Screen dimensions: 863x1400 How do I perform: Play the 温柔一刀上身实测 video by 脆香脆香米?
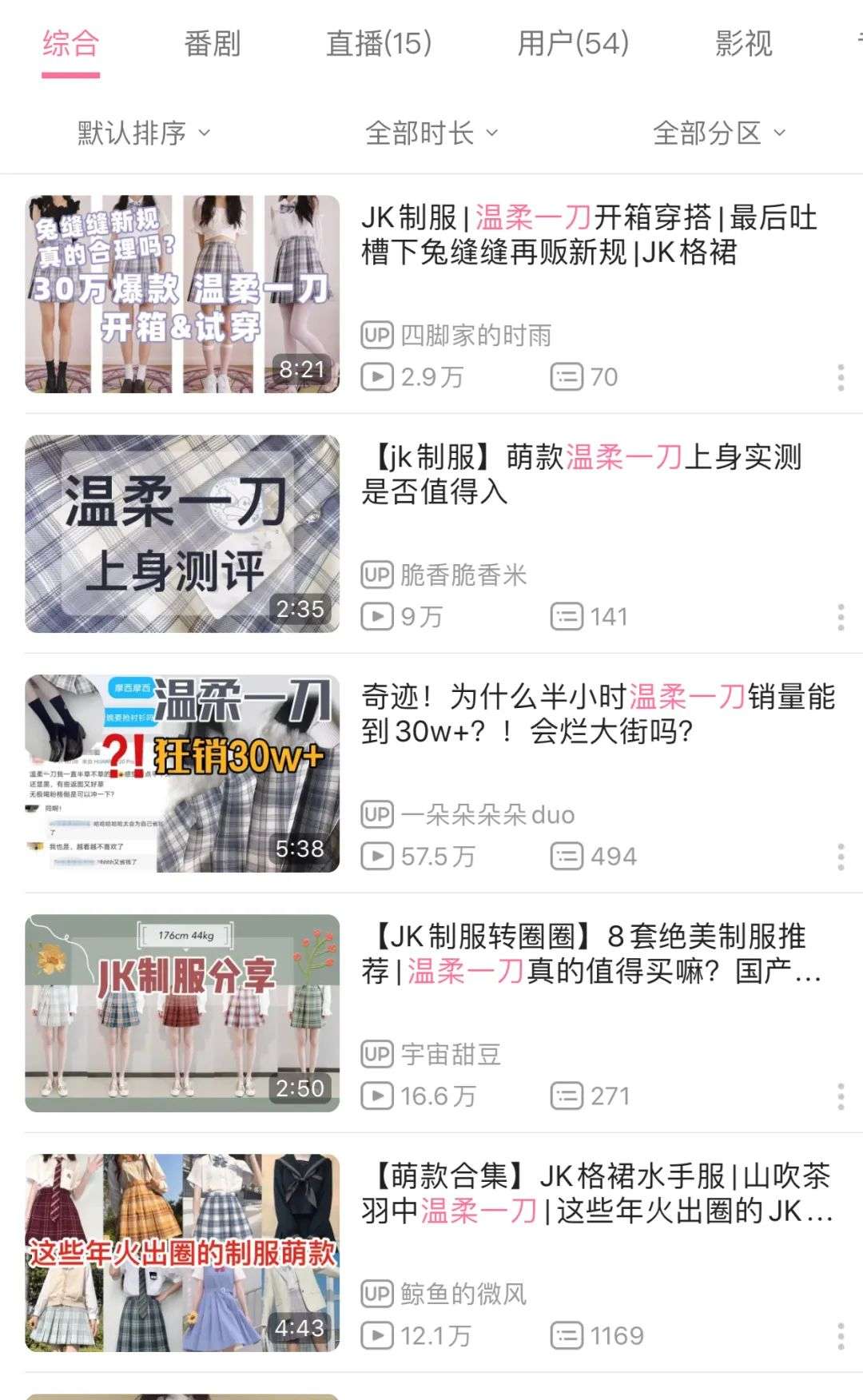pos(580,475)
